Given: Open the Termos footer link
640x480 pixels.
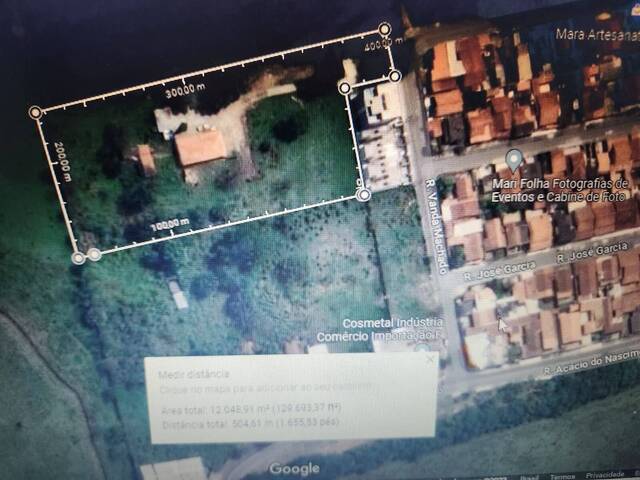Looking at the screenshot, I should [x=564, y=475].
